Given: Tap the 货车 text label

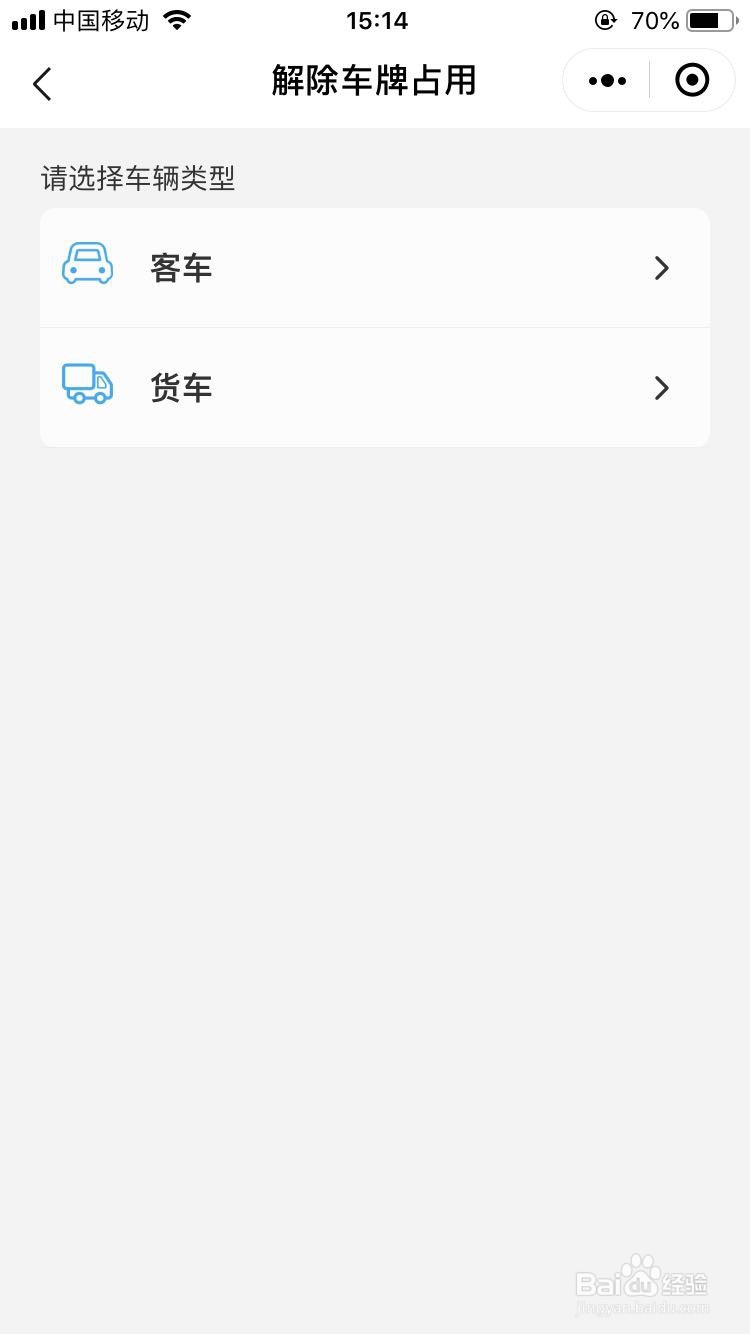Looking at the screenshot, I should 181,387.
